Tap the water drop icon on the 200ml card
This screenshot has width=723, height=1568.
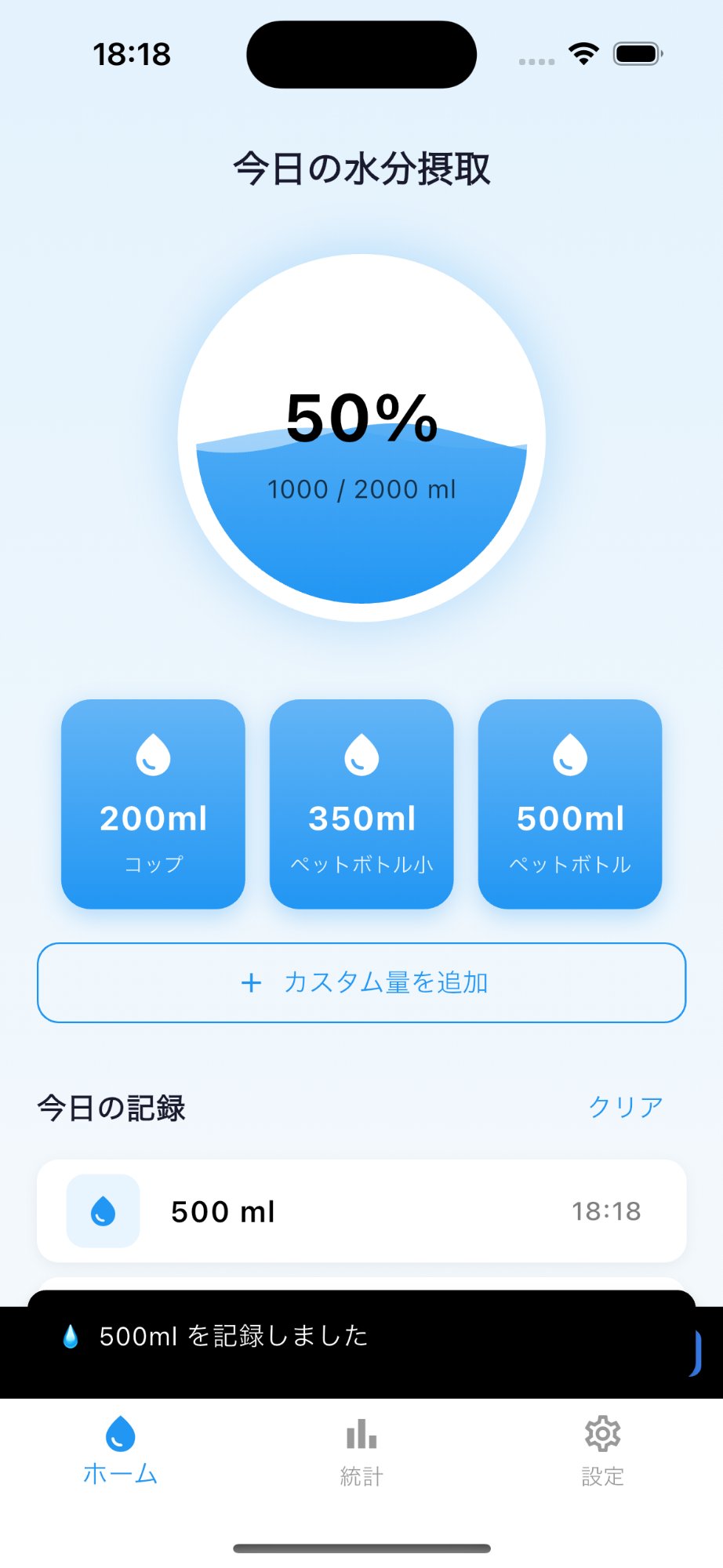tap(152, 754)
